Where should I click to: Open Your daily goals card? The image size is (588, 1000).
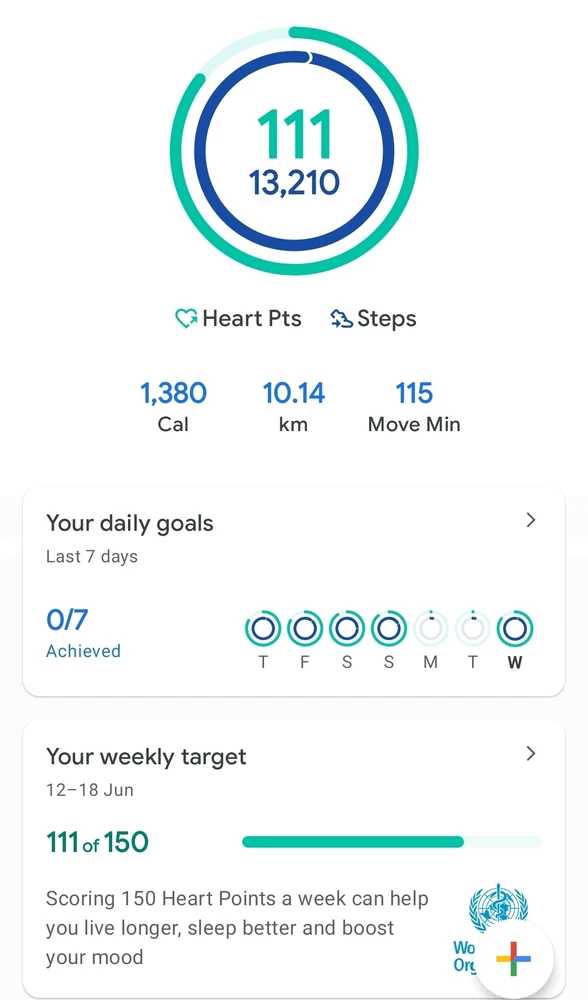294,592
